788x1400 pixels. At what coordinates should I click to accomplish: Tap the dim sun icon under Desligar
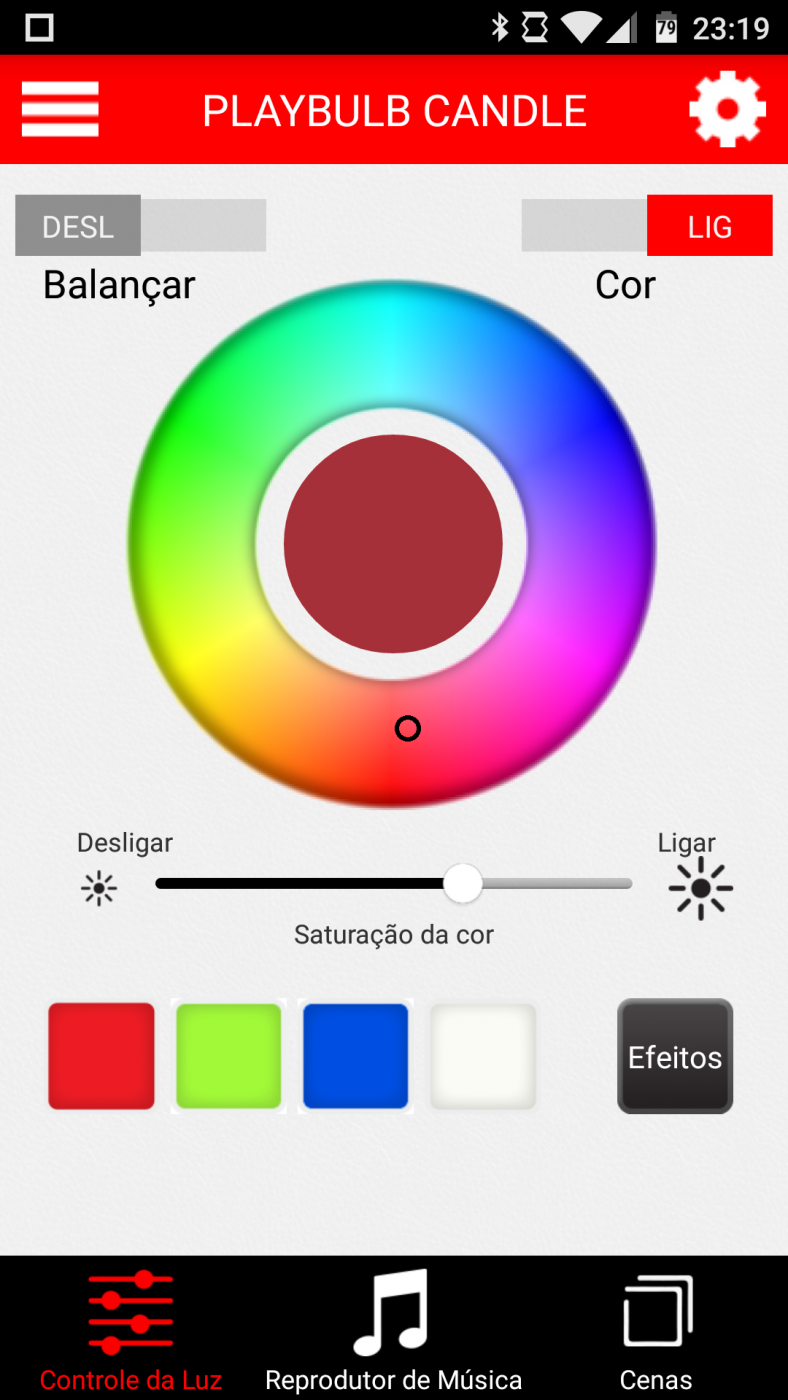(x=99, y=888)
